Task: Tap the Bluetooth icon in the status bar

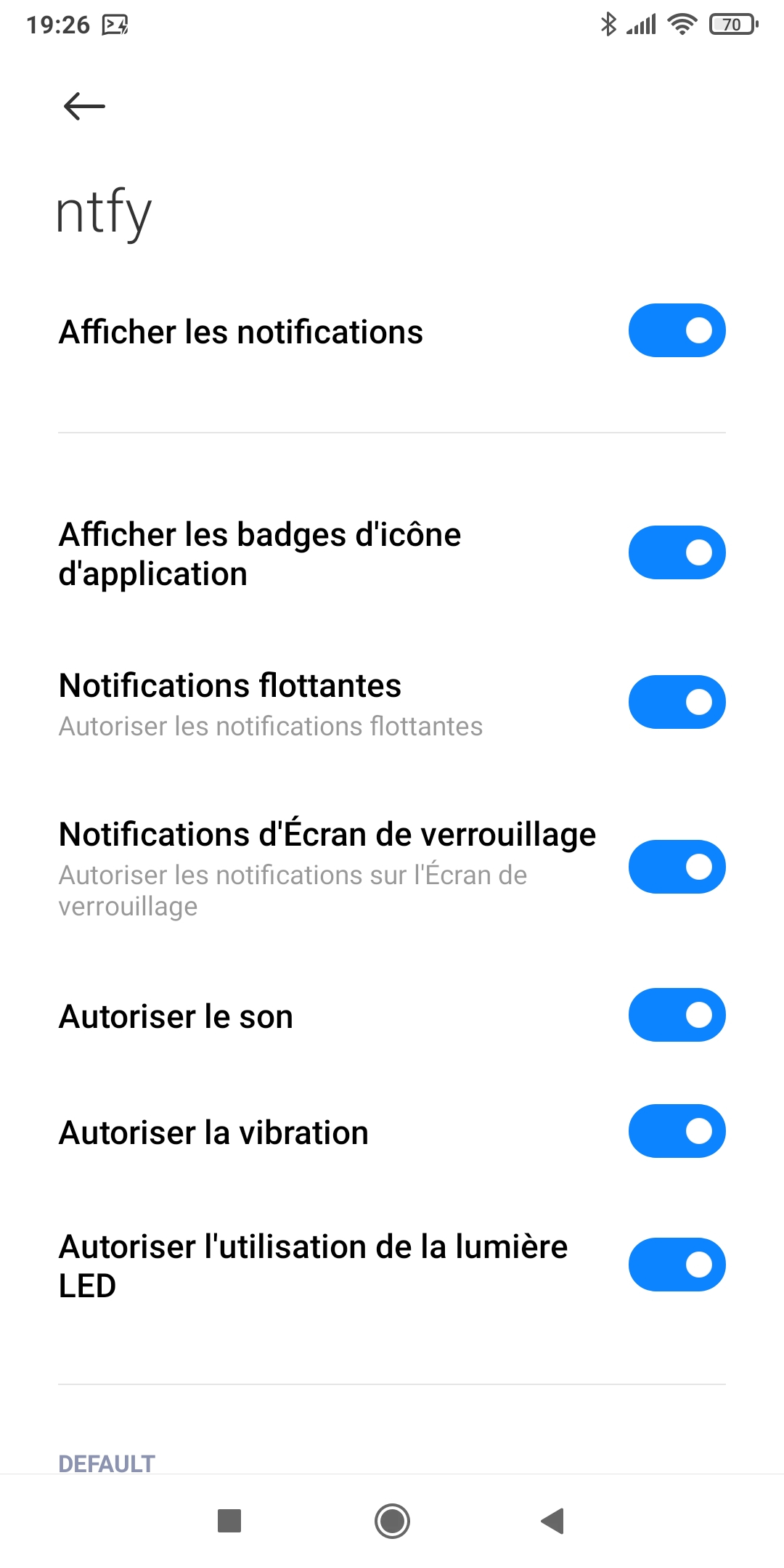Action: pos(608,23)
